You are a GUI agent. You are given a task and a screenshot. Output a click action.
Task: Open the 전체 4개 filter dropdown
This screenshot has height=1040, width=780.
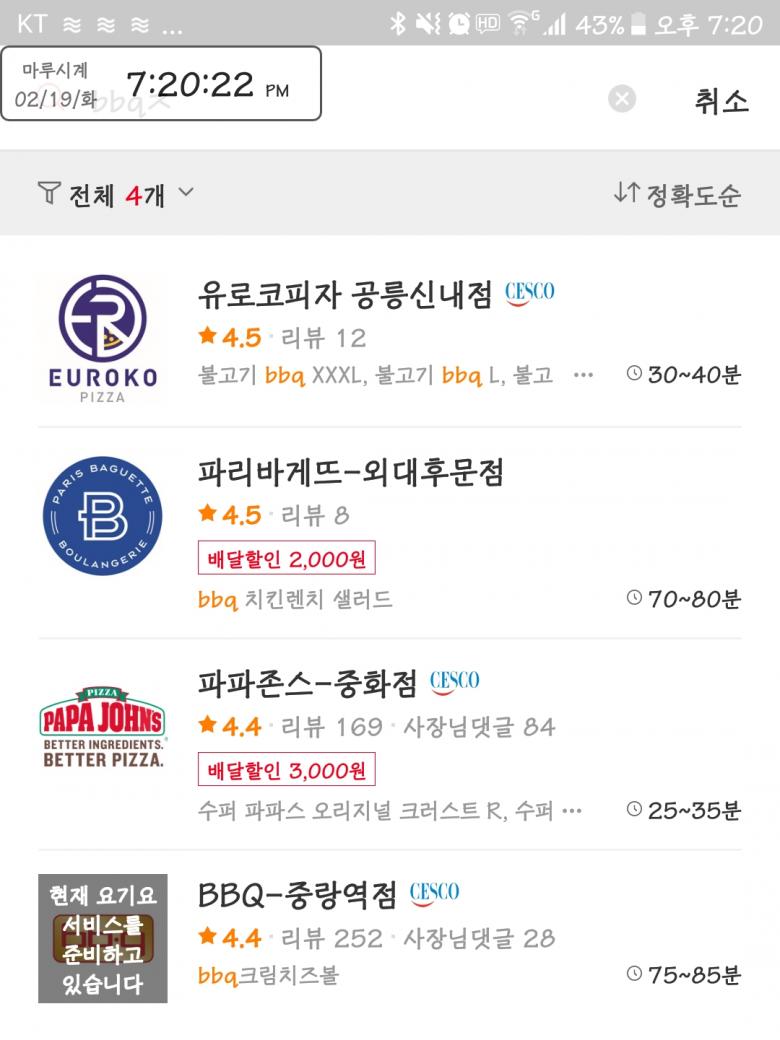(115, 194)
